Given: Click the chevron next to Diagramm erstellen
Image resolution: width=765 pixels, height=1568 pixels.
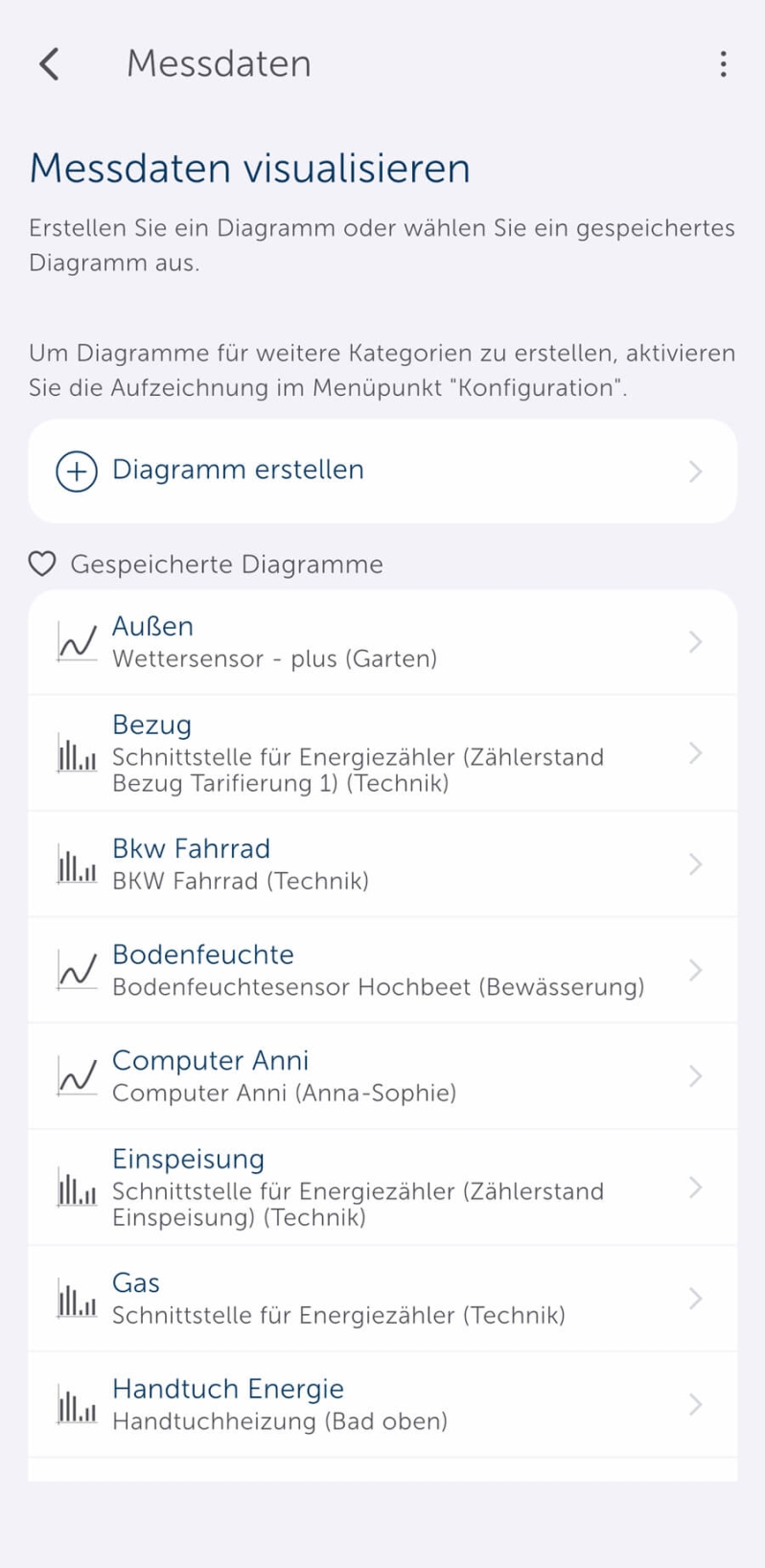Looking at the screenshot, I should [696, 471].
